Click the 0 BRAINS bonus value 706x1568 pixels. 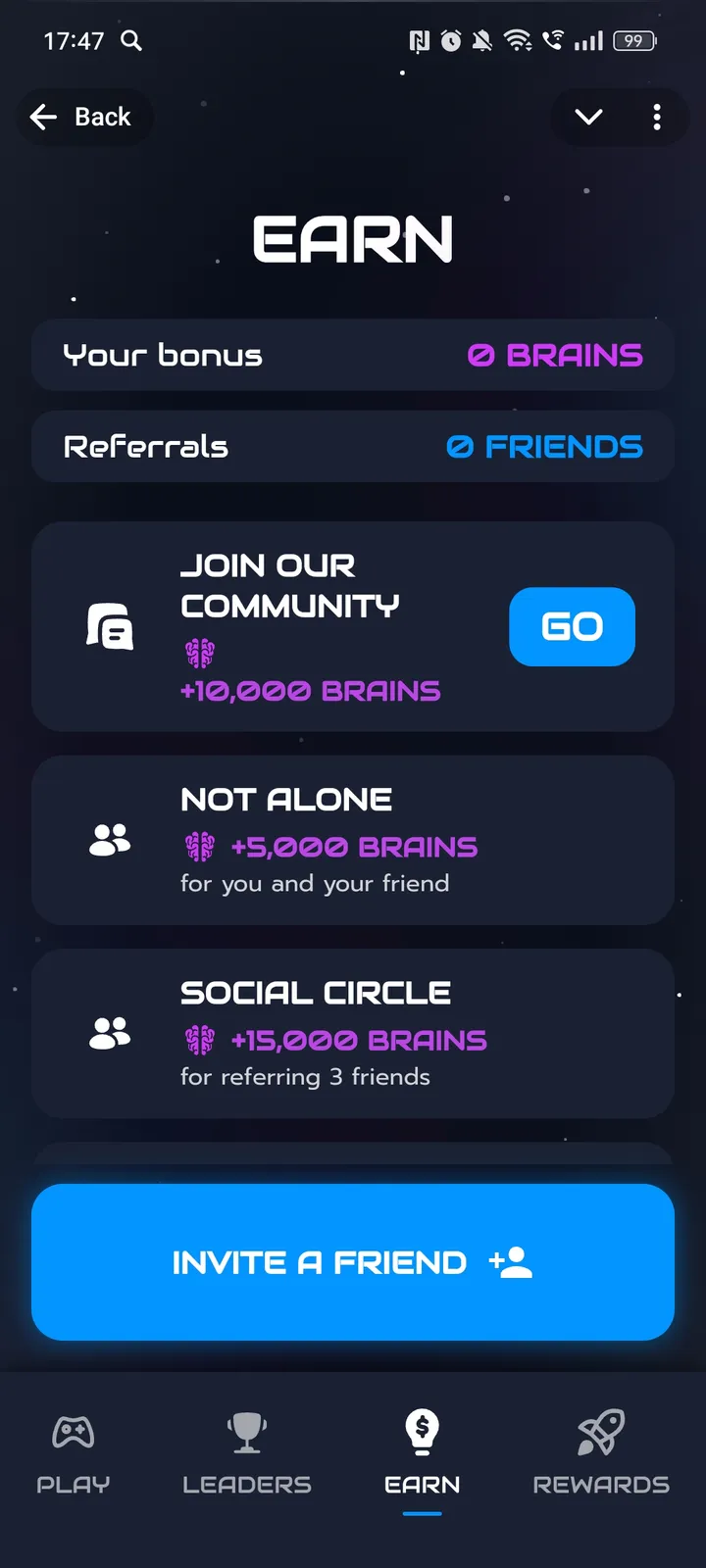(x=554, y=355)
